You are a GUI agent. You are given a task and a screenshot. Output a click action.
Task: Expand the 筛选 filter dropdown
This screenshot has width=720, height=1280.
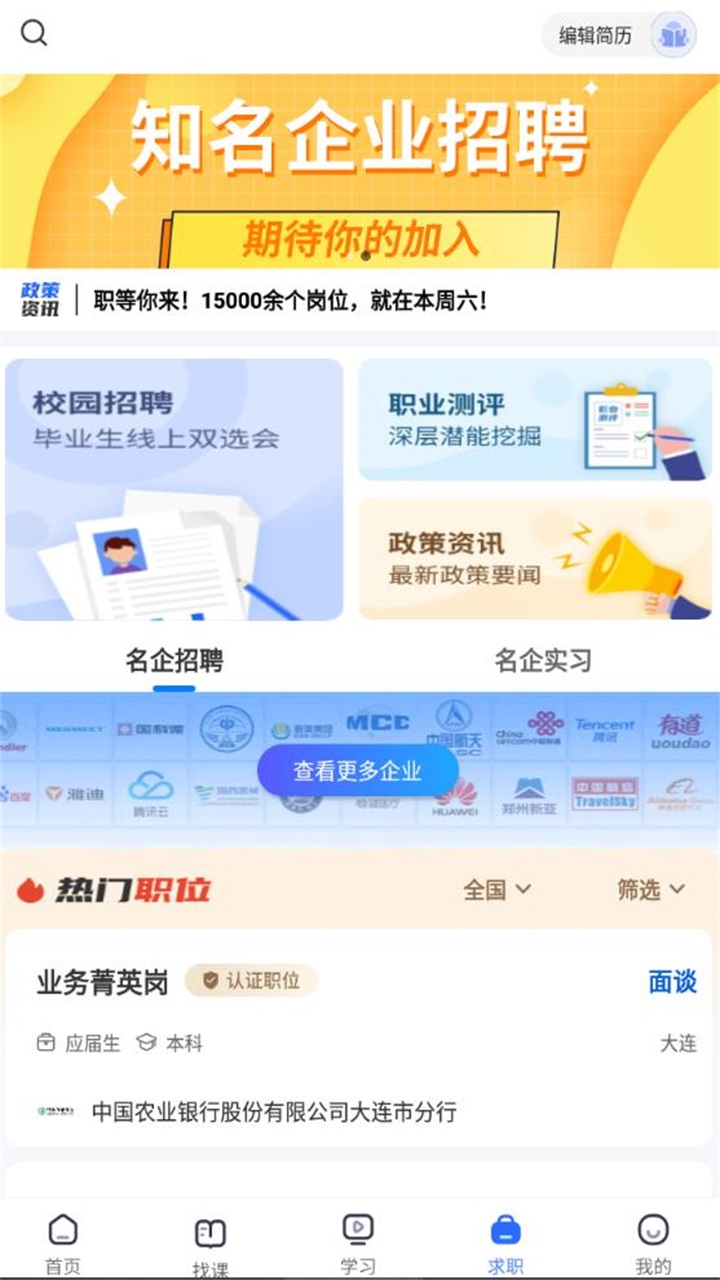click(x=650, y=889)
